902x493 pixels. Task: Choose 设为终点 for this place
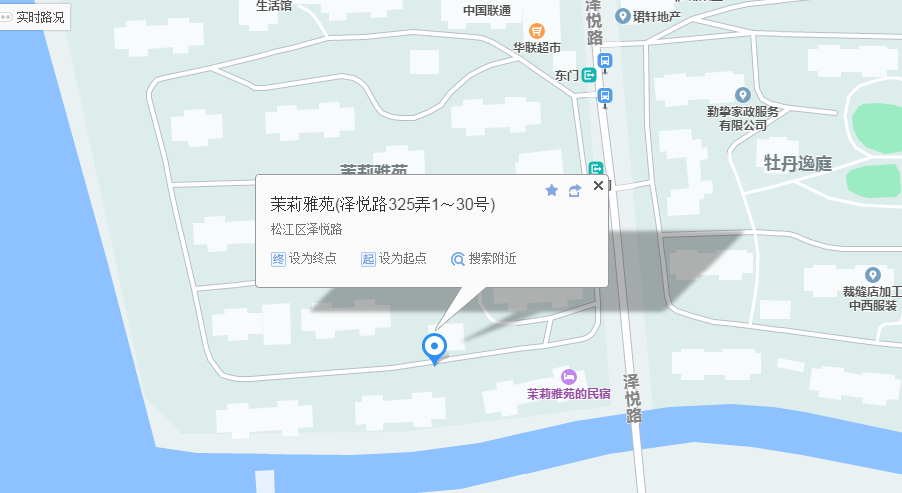click(304, 258)
